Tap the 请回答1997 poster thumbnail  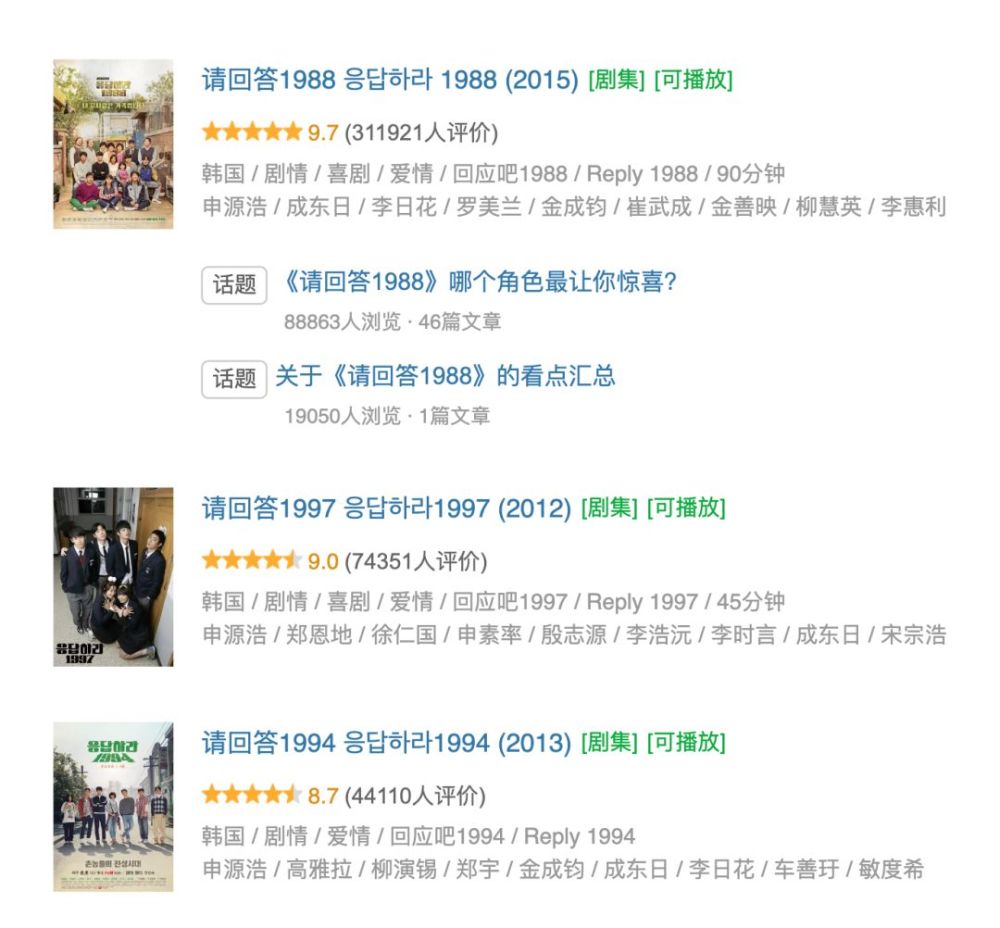coord(113,577)
